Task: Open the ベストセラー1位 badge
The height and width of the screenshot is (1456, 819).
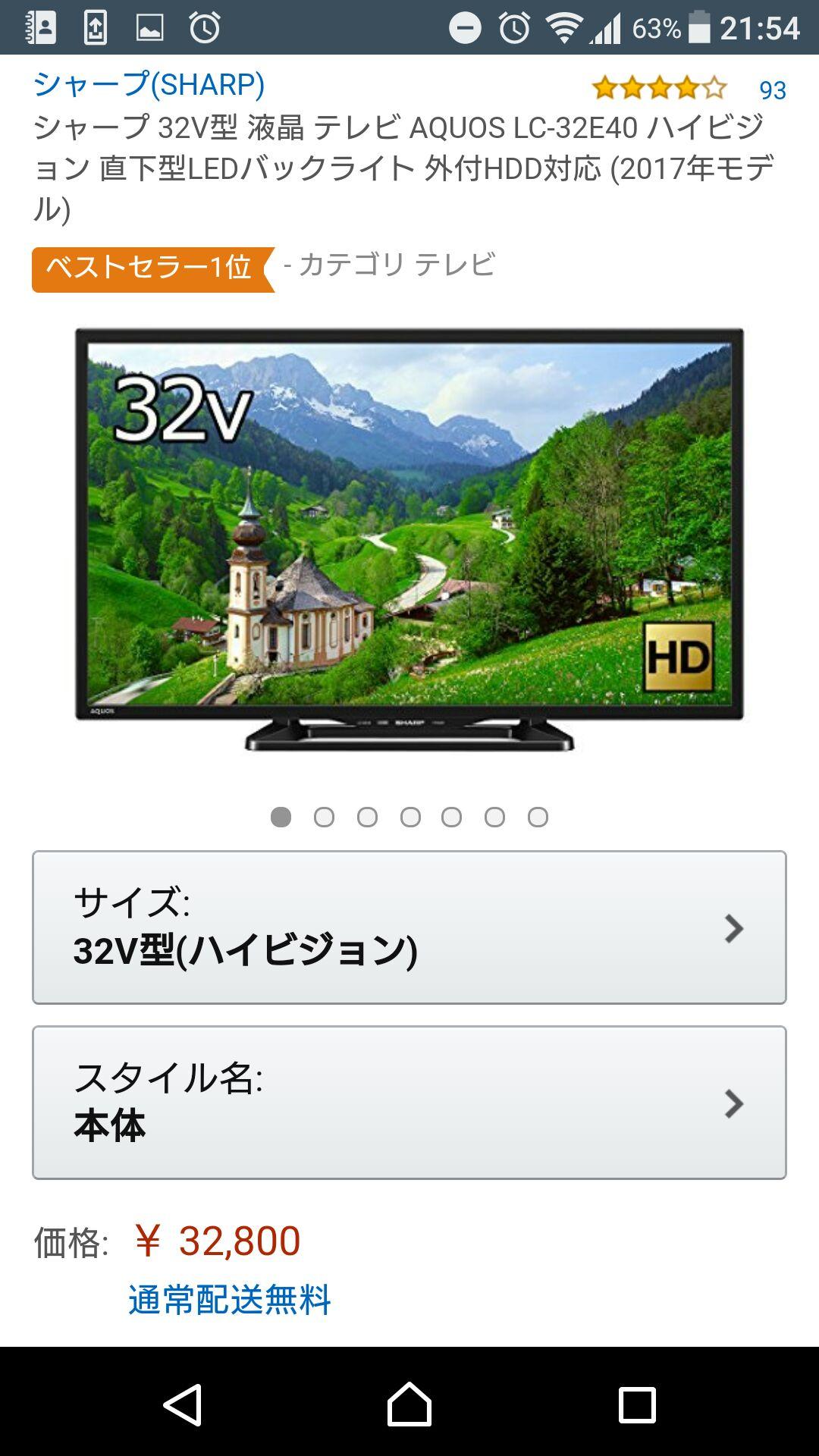Action: coord(150,268)
